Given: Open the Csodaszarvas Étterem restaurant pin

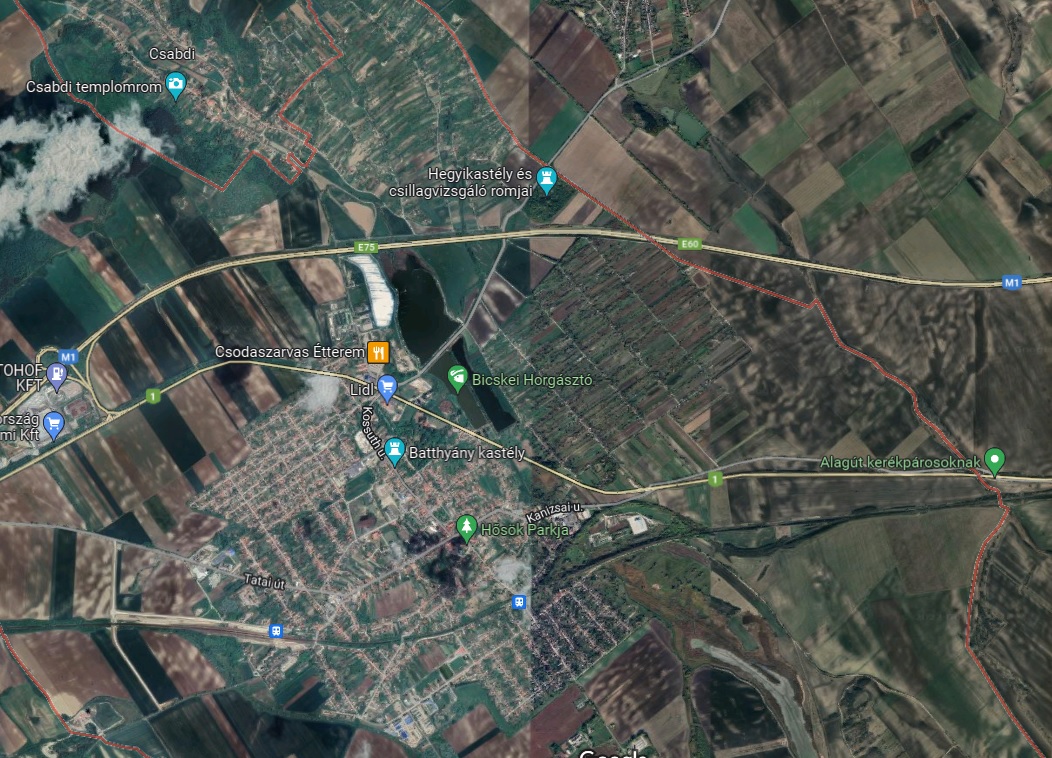Looking at the screenshot, I should [378, 351].
